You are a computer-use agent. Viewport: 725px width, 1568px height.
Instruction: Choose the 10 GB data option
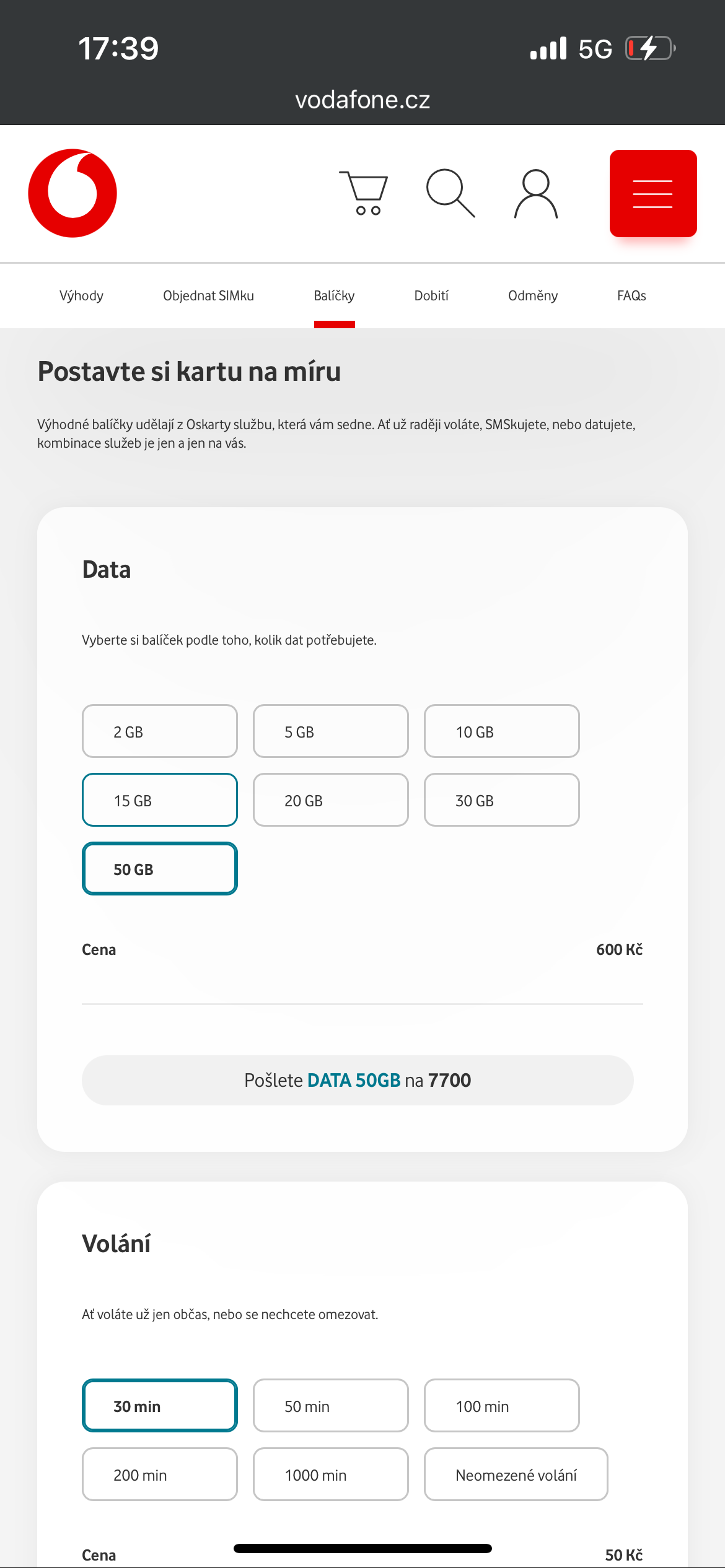pyautogui.click(x=502, y=731)
